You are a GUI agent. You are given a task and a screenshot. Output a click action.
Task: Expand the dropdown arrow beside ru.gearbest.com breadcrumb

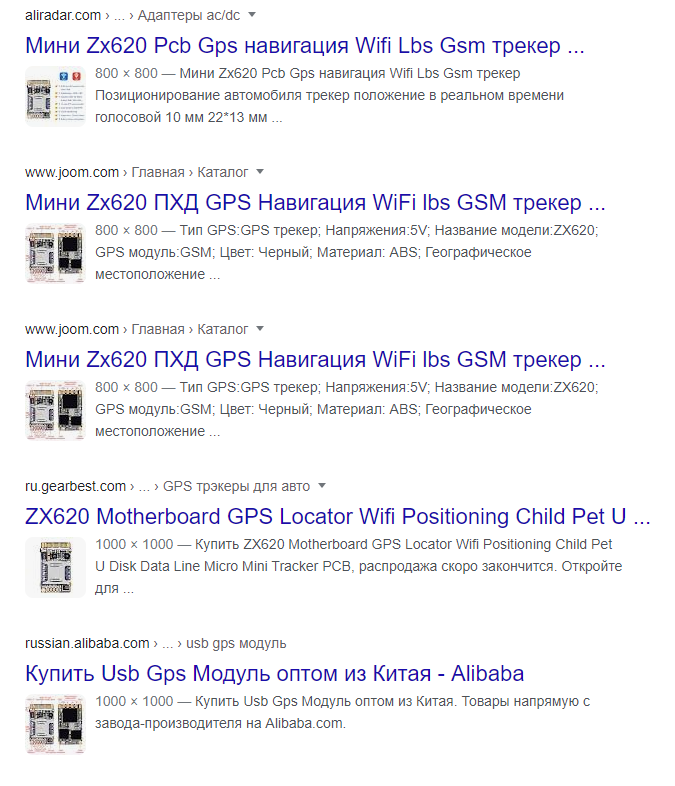coord(322,486)
